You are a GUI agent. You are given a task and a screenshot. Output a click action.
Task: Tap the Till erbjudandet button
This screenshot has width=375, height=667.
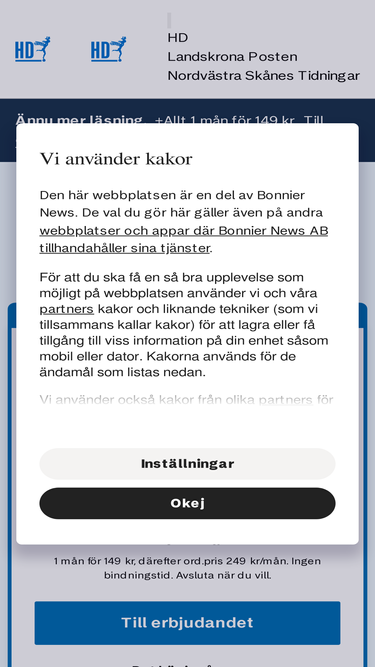pyautogui.click(x=187, y=623)
